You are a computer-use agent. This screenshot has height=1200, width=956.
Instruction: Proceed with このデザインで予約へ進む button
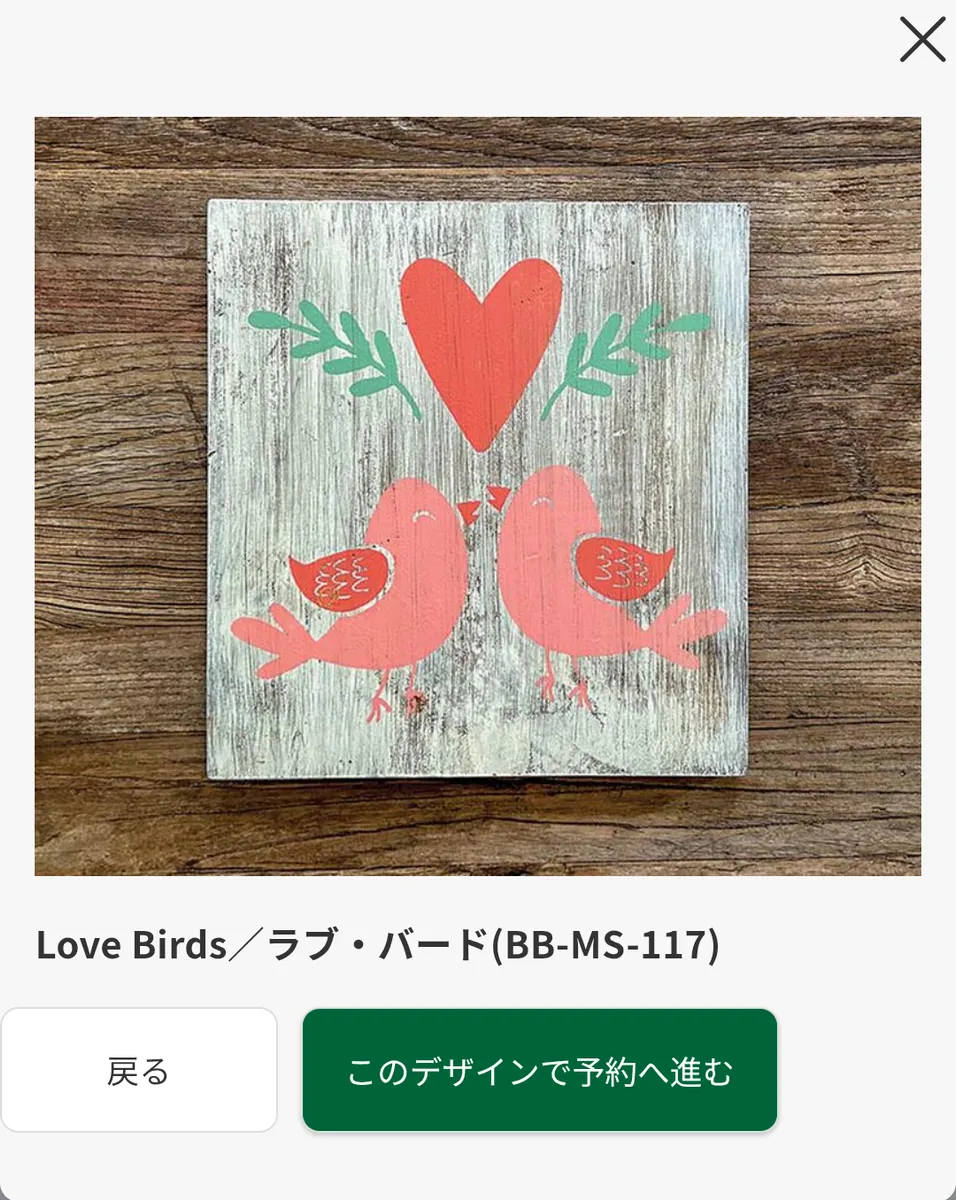540,1070
